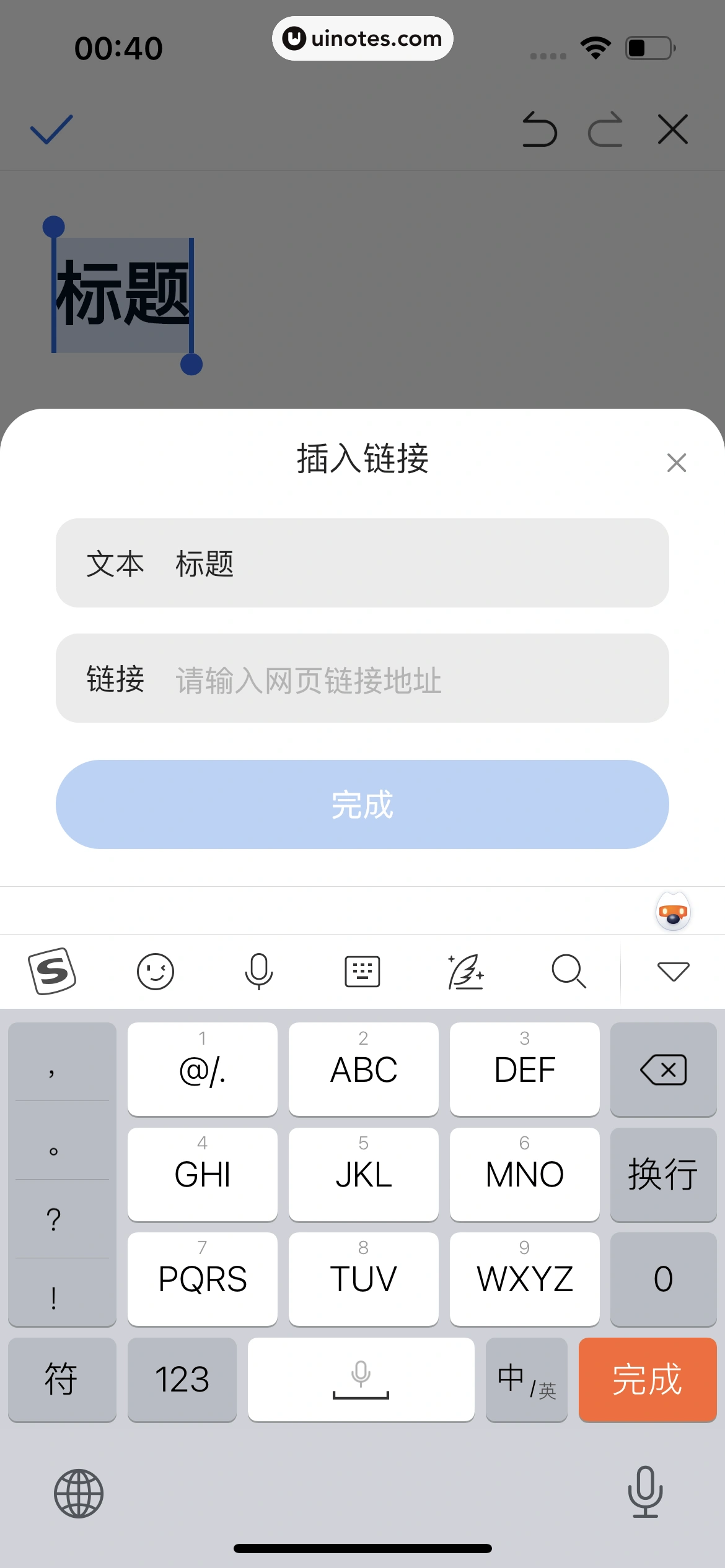The image size is (725, 1568).
Task: Tap the undo arrow icon
Action: click(540, 130)
